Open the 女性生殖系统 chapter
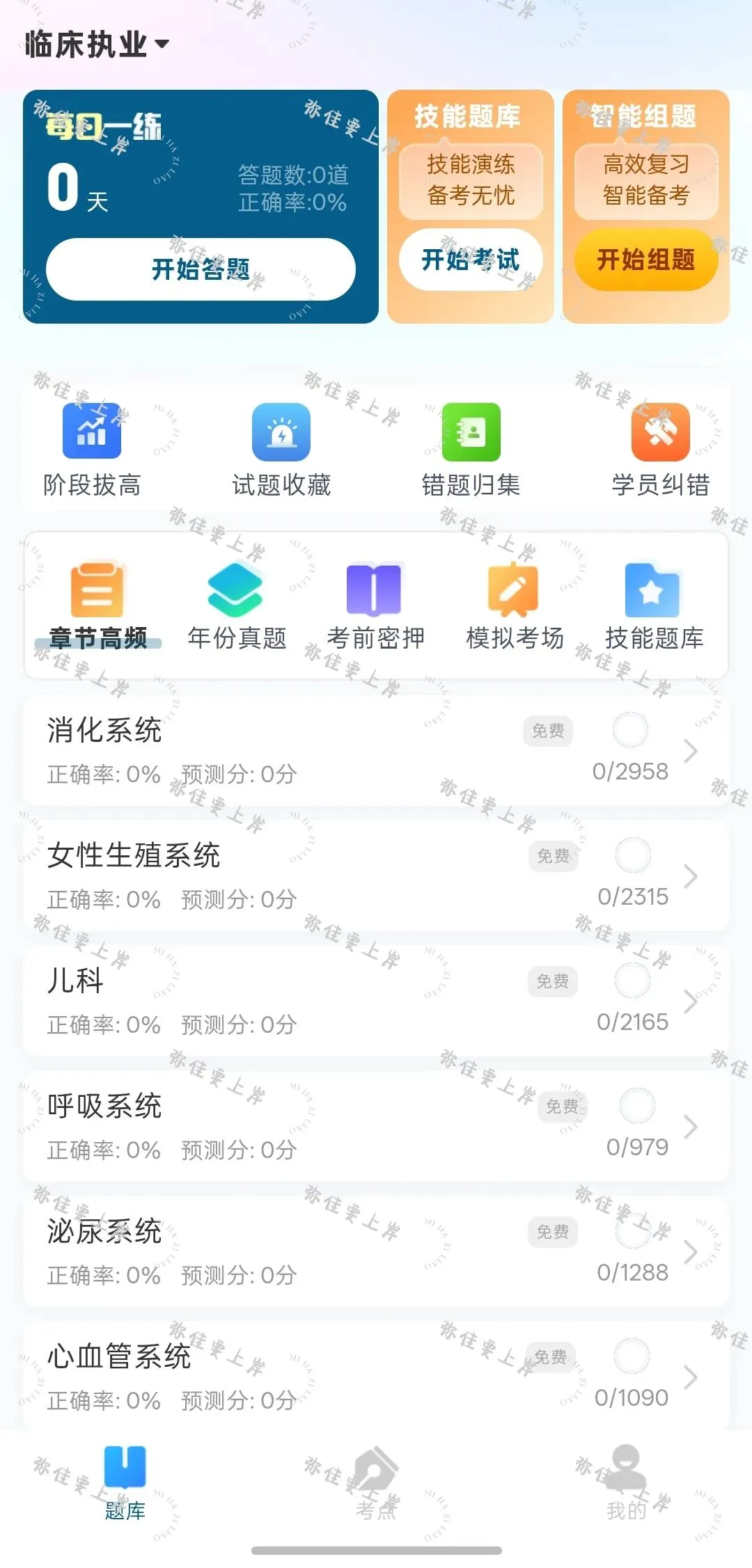The width and height of the screenshot is (752, 1568). point(376,876)
